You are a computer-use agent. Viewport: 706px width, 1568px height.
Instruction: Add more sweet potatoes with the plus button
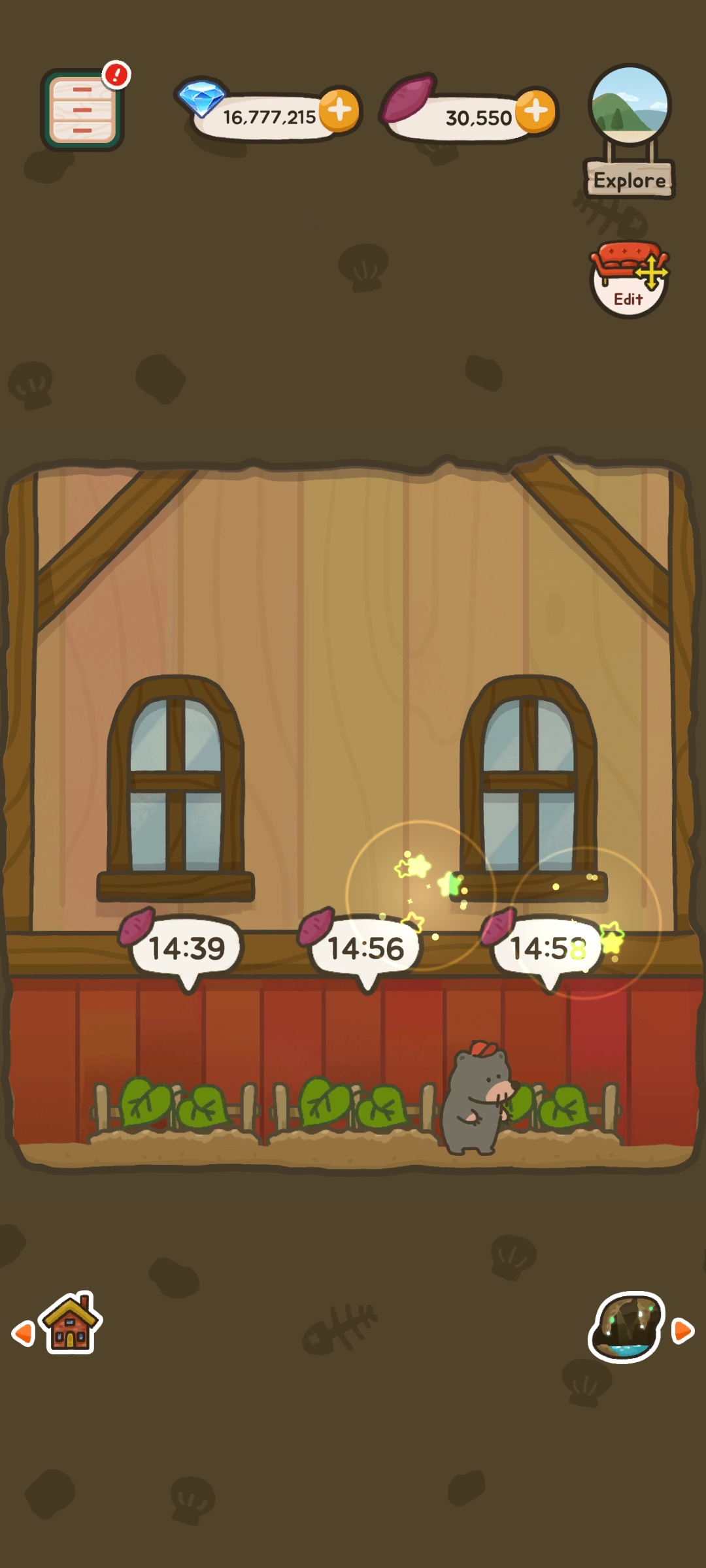[x=535, y=110]
